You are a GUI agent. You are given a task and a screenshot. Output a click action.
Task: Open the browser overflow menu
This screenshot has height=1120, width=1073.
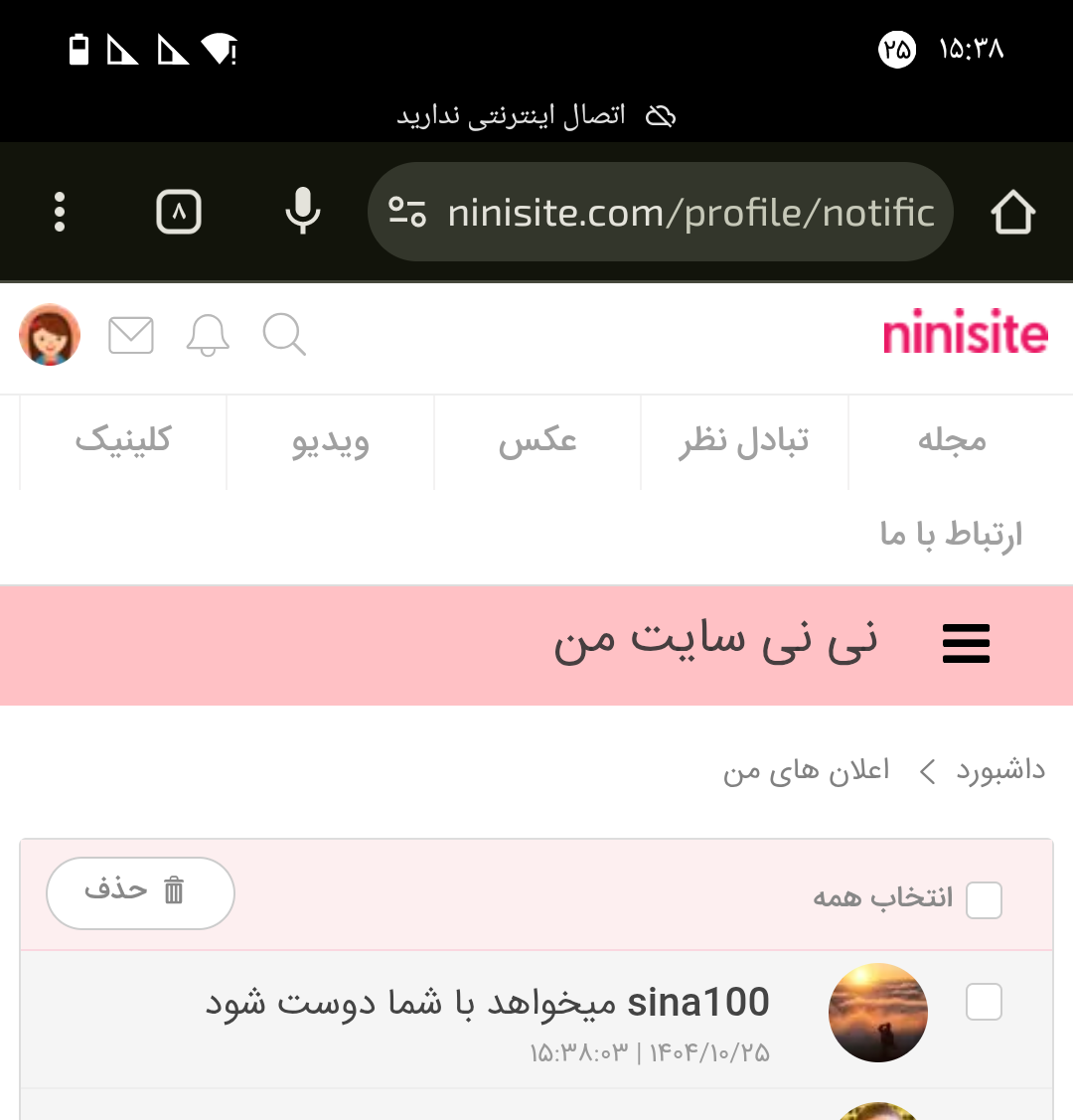60,212
